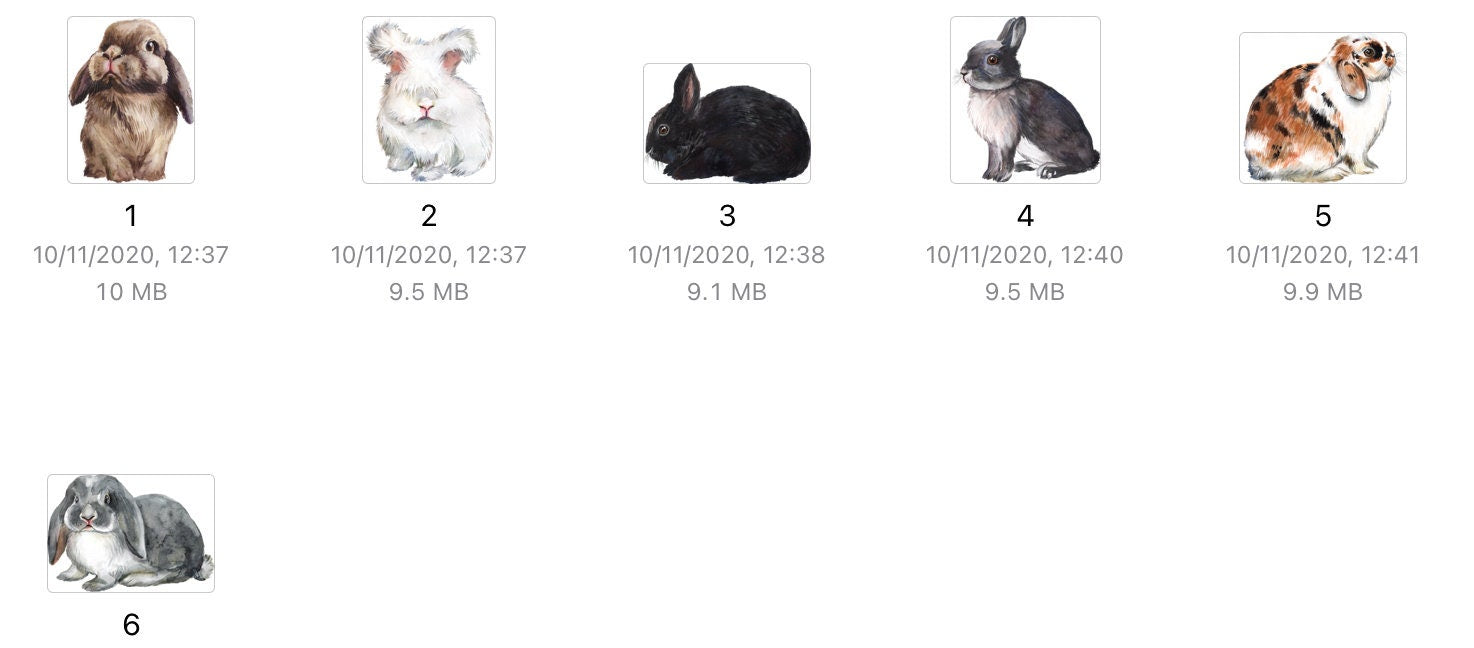Screen dimensions: 1474x648
Task: Open file 4 showing the gray sitting rabbit
Action: pos(1024,100)
